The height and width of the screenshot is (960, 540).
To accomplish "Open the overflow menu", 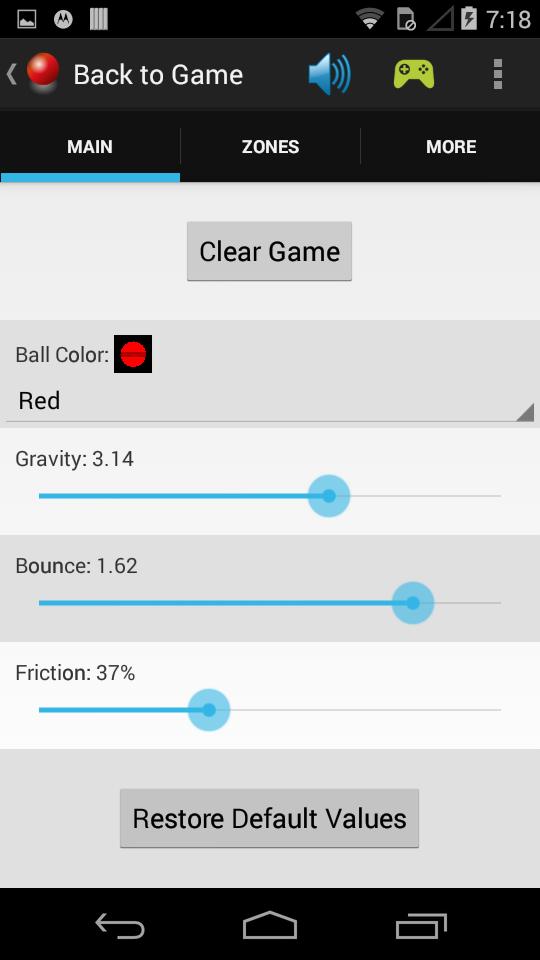I will (498, 75).
